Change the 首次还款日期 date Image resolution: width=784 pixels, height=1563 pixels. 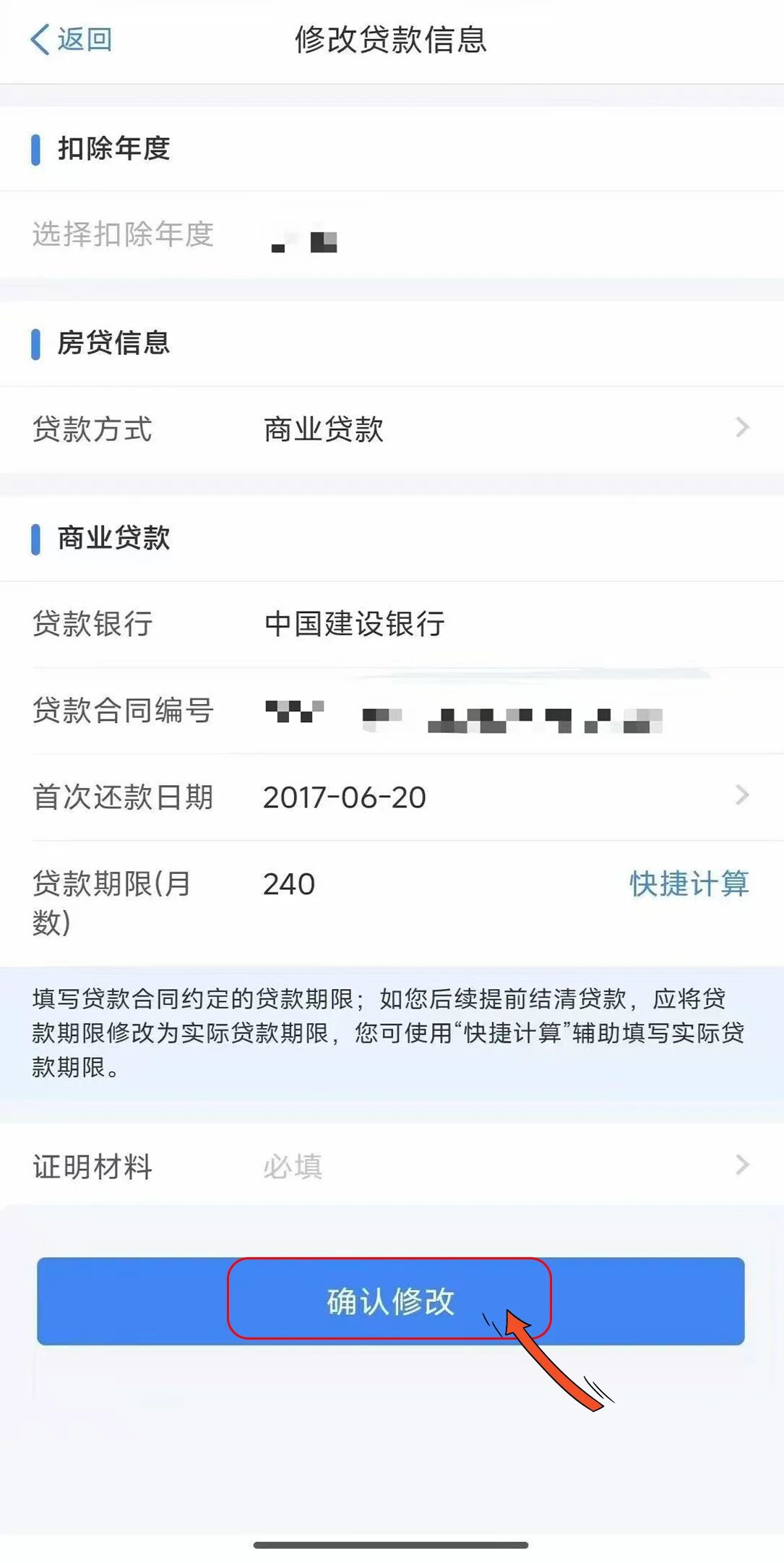pos(390,797)
